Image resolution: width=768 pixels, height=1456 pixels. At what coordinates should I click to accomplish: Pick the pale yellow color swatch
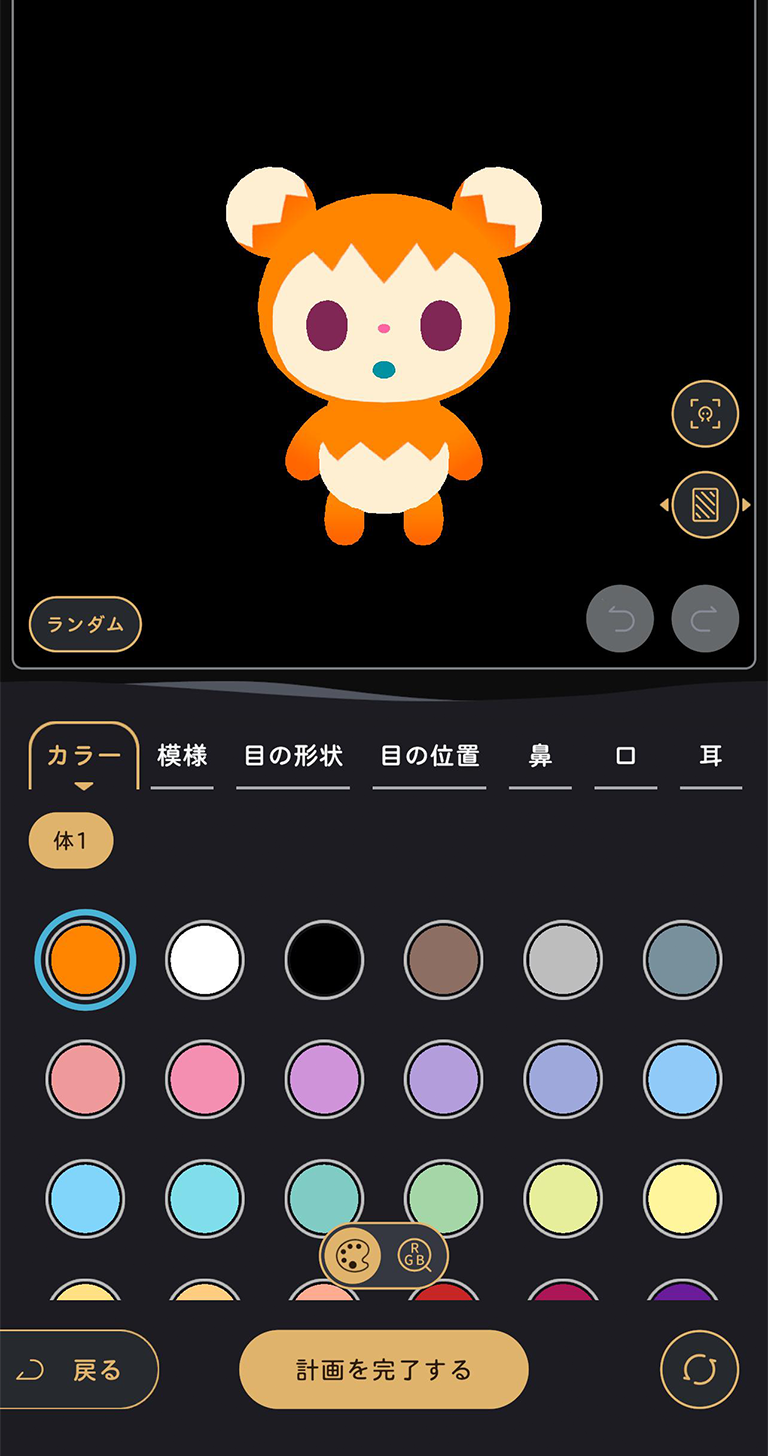pyautogui.click(x=683, y=1199)
